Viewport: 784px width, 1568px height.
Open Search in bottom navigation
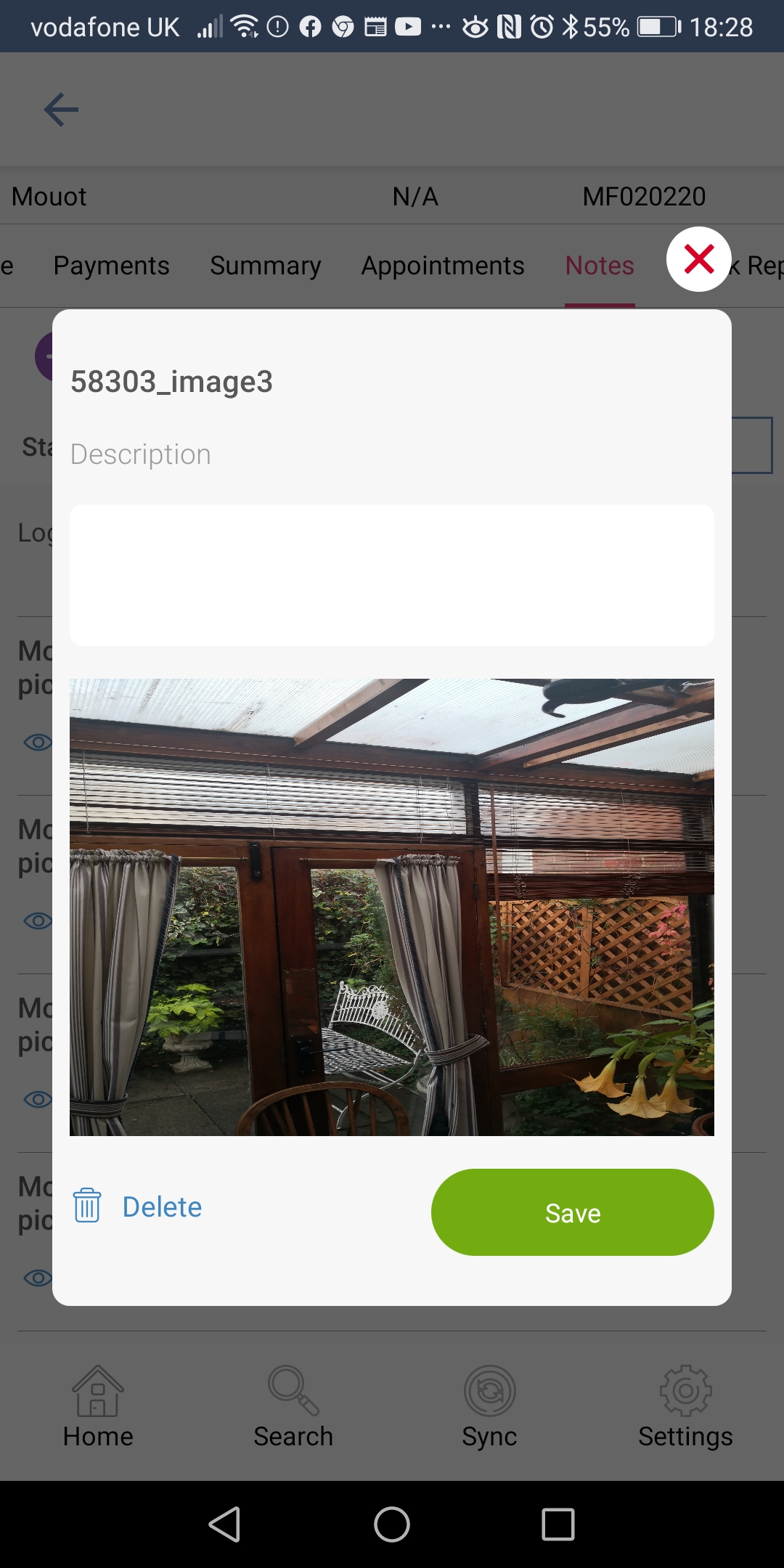[x=293, y=1407]
